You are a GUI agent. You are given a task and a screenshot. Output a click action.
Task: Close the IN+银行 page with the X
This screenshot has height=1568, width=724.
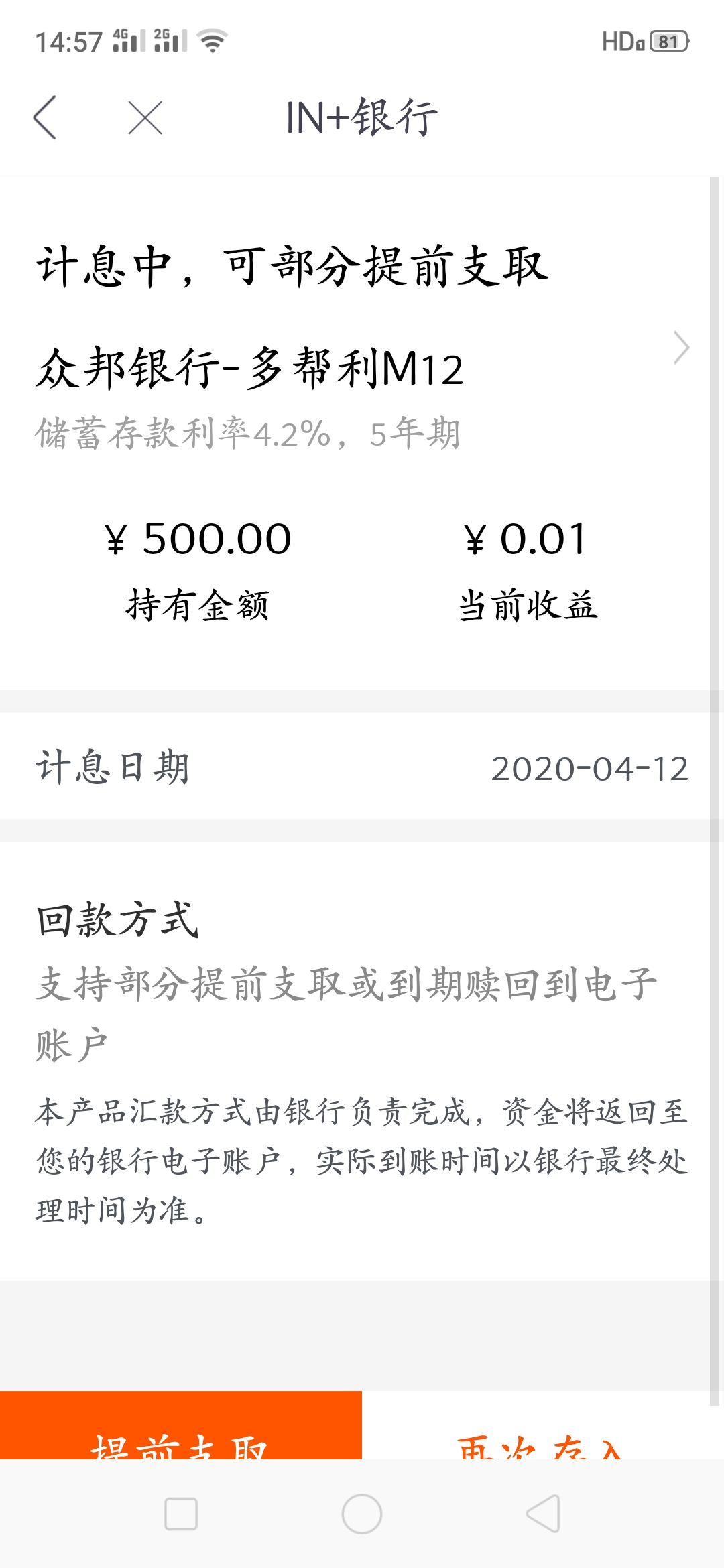click(145, 118)
